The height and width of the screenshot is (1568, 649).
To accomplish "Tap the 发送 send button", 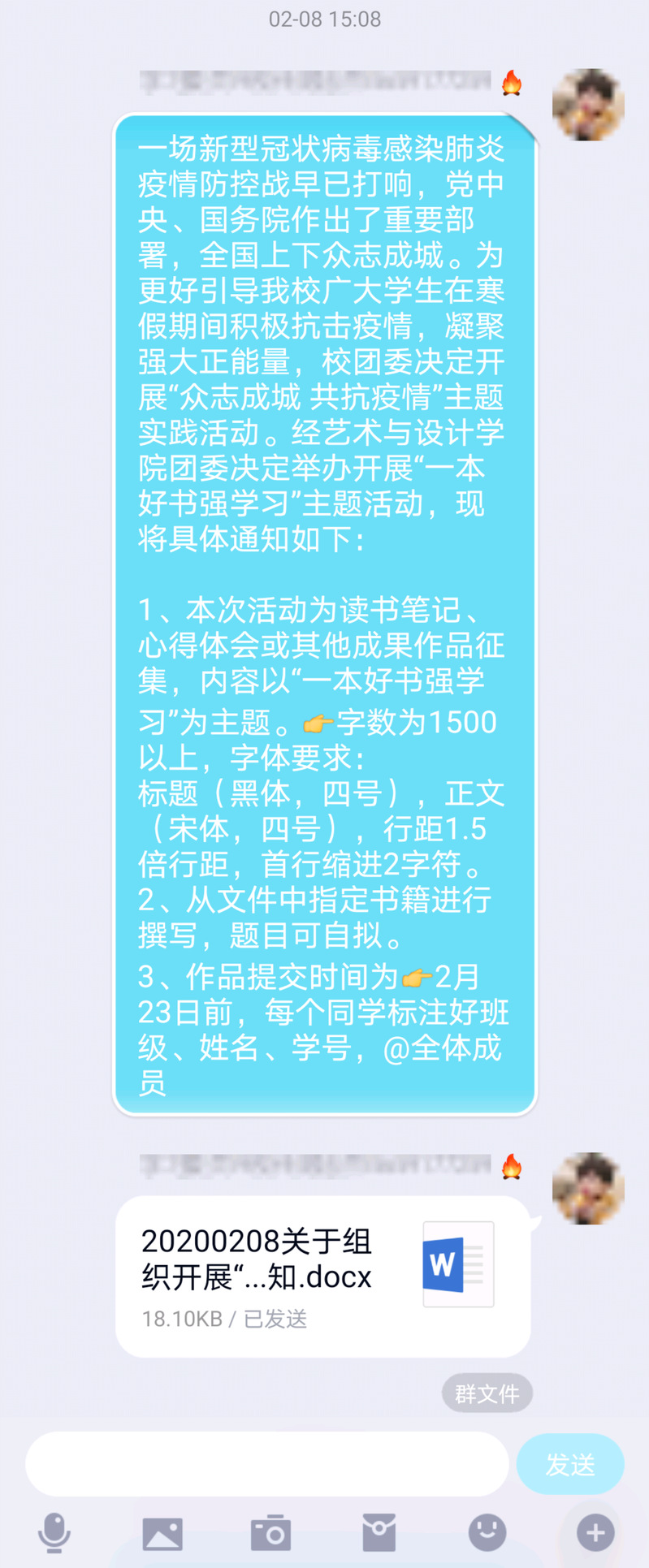I will click(570, 1464).
